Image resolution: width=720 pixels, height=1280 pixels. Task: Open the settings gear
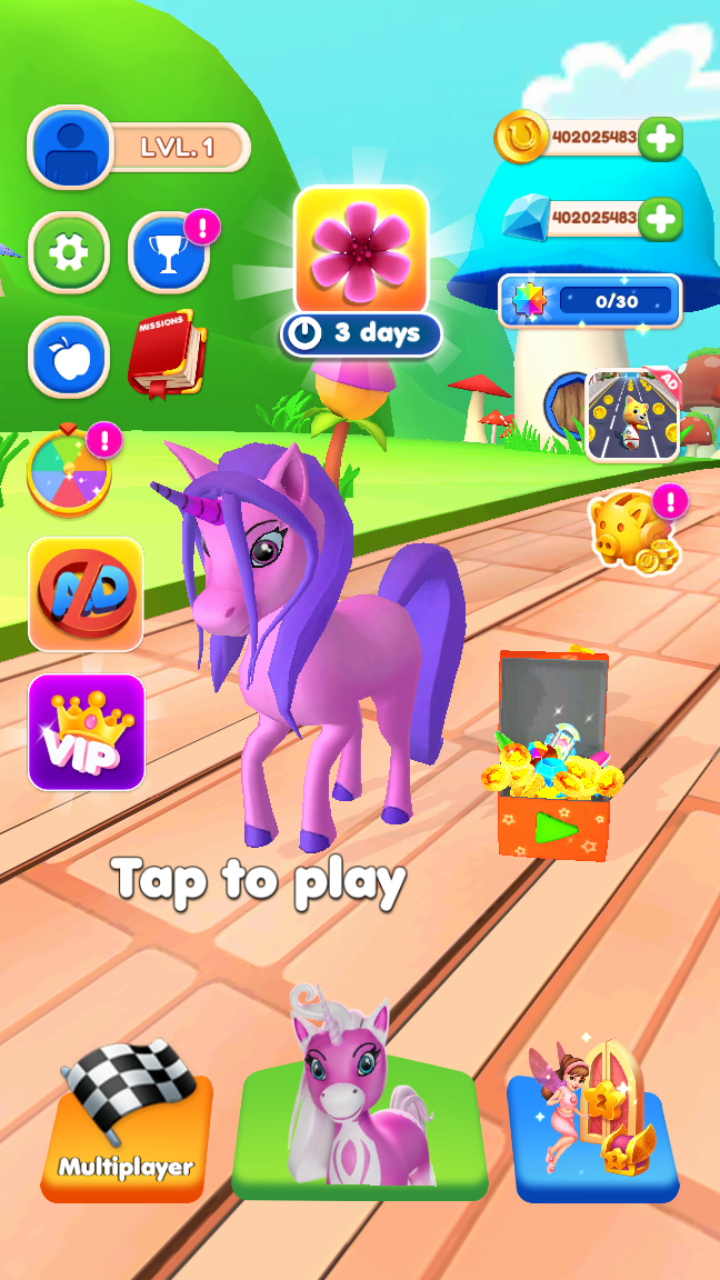pos(68,253)
